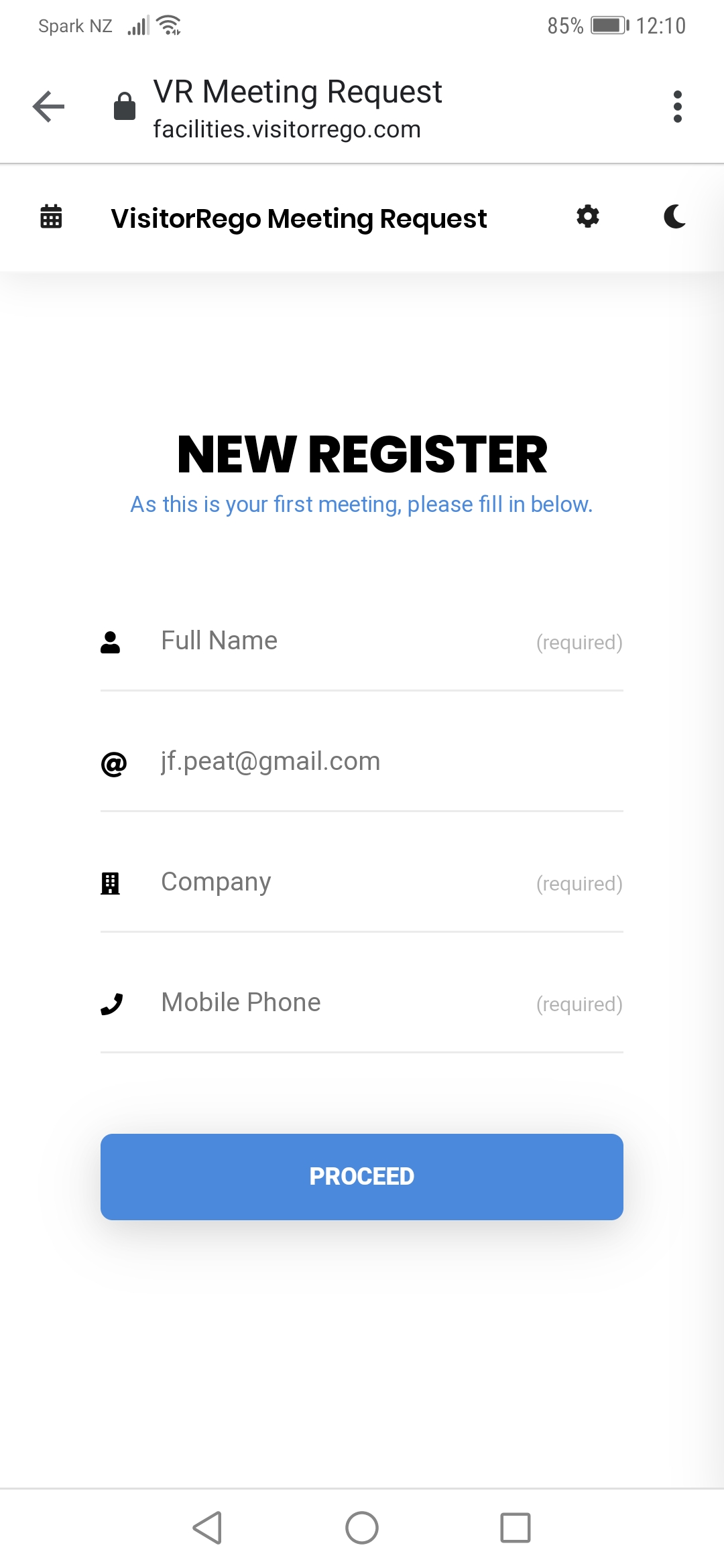Image resolution: width=724 pixels, height=1568 pixels.
Task: View site security info via lock icon
Action: pyautogui.click(x=125, y=107)
